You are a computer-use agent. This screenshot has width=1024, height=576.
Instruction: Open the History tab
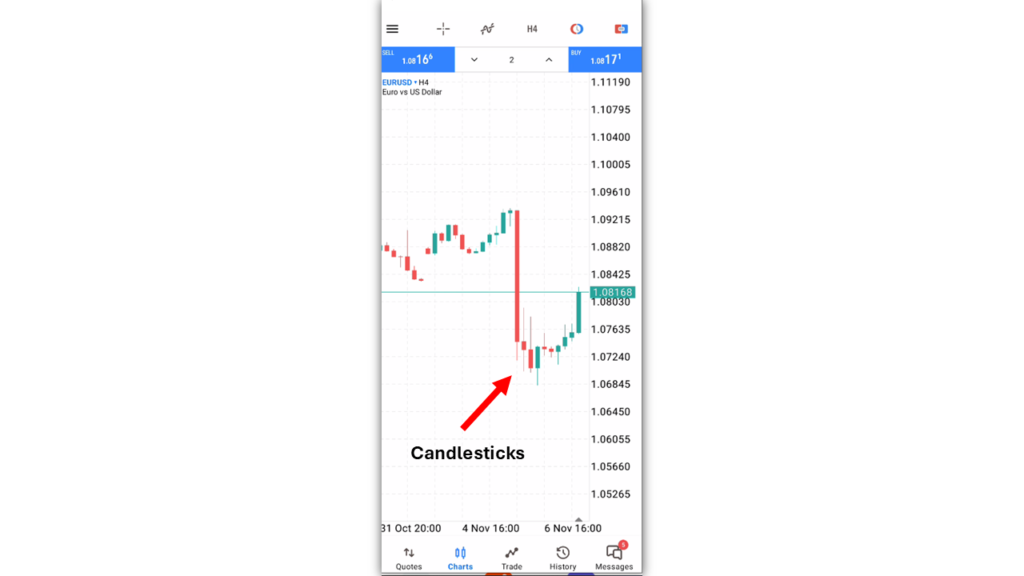point(563,557)
